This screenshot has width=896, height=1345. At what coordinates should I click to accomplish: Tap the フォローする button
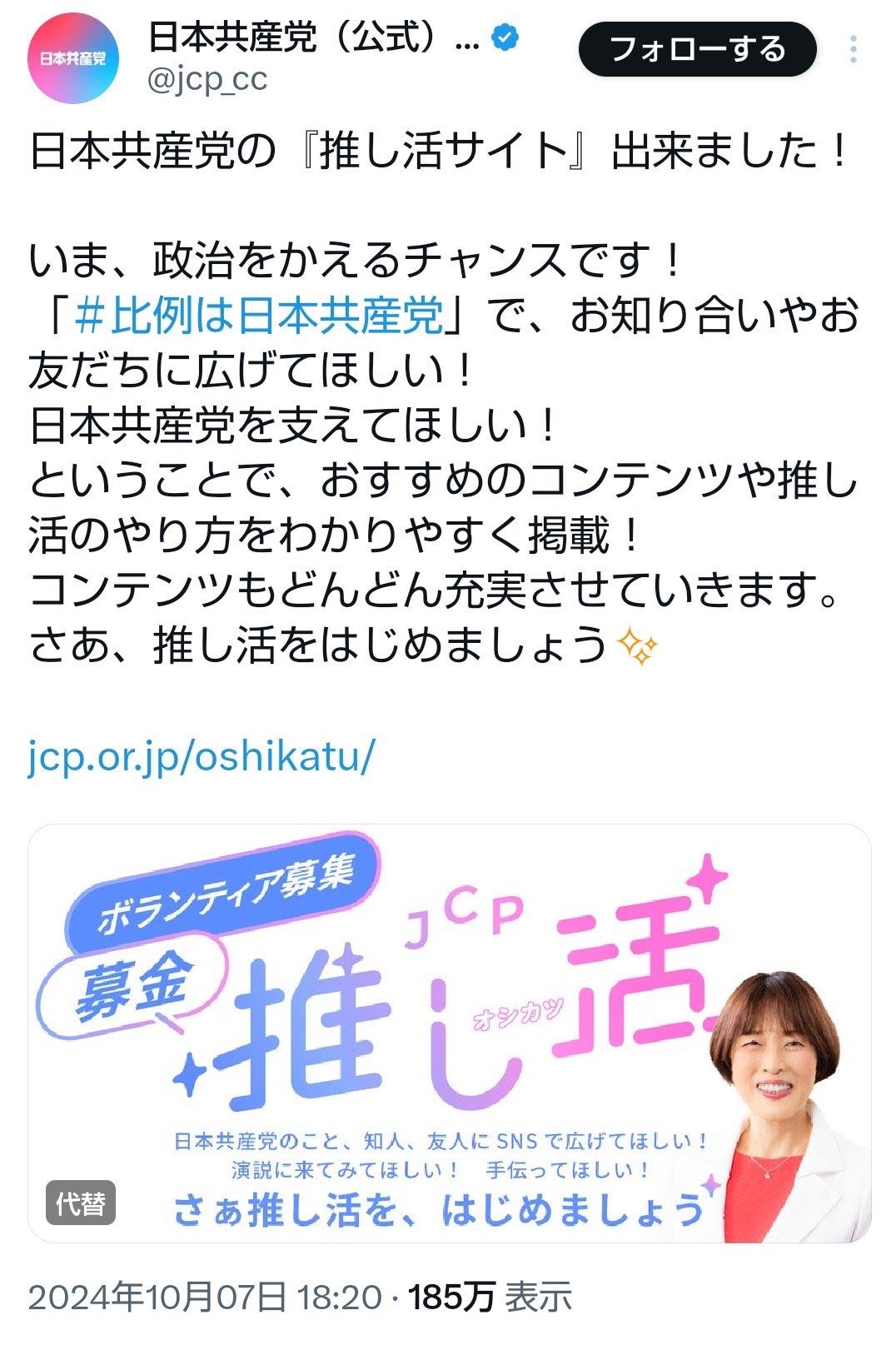697,50
